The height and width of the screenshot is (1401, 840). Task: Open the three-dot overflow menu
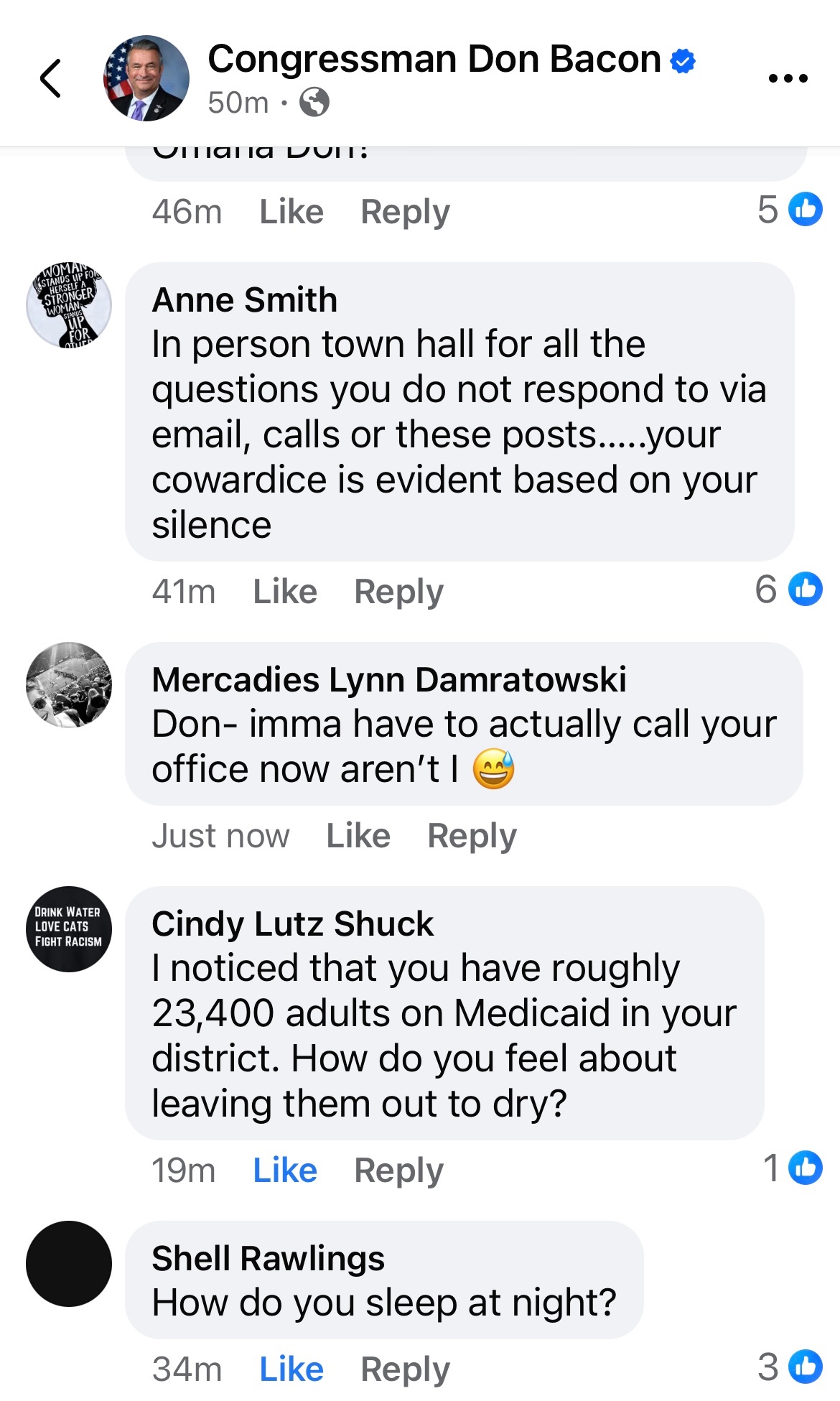tap(788, 78)
